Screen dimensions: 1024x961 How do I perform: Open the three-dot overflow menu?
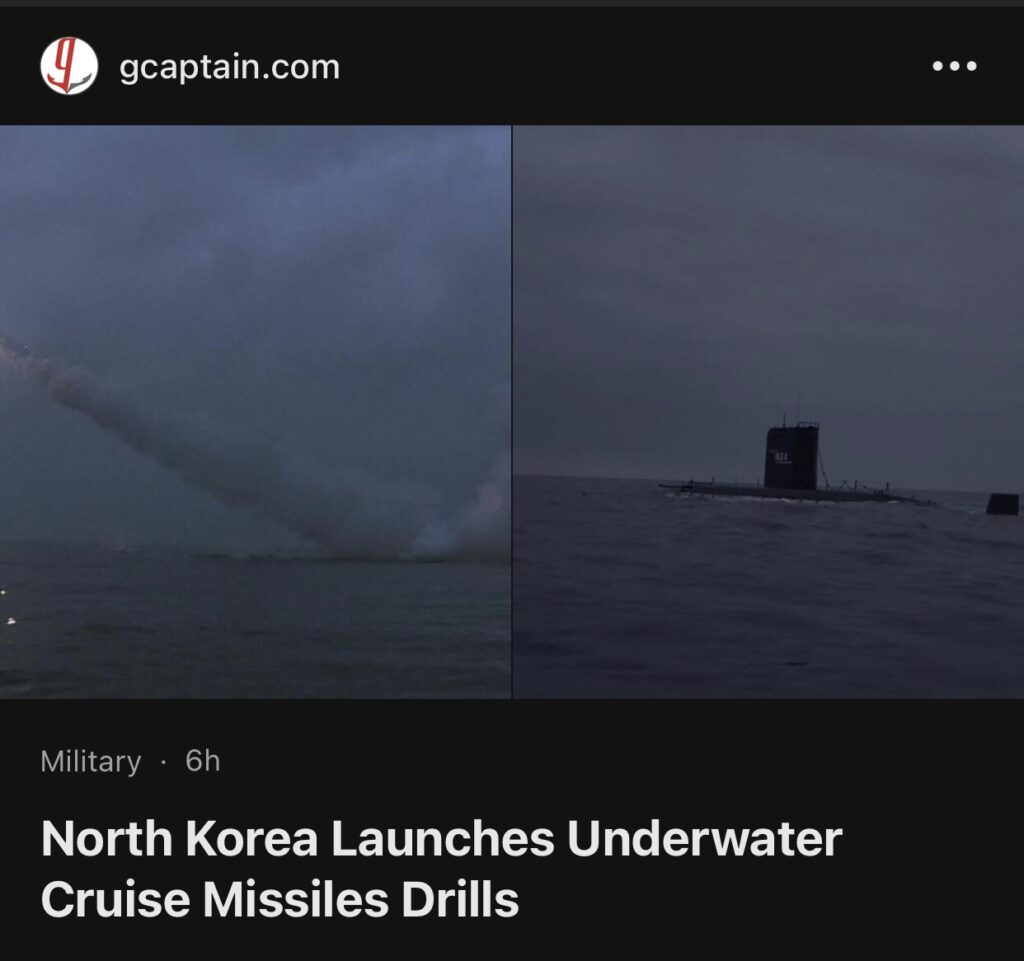pos(954,67)
